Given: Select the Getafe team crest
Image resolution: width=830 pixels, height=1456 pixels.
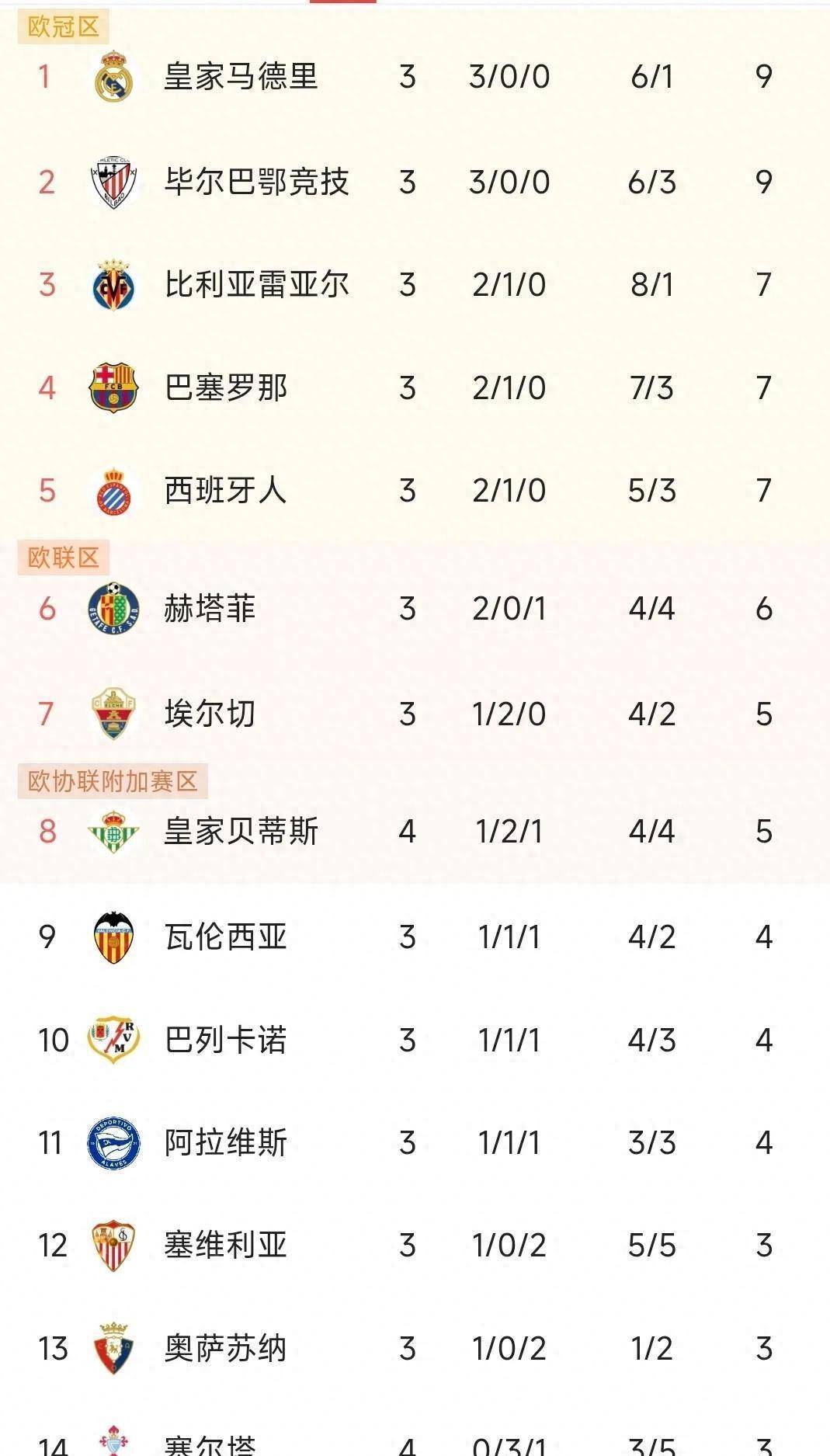Looking at the screenshot, I should click(113, 610).
